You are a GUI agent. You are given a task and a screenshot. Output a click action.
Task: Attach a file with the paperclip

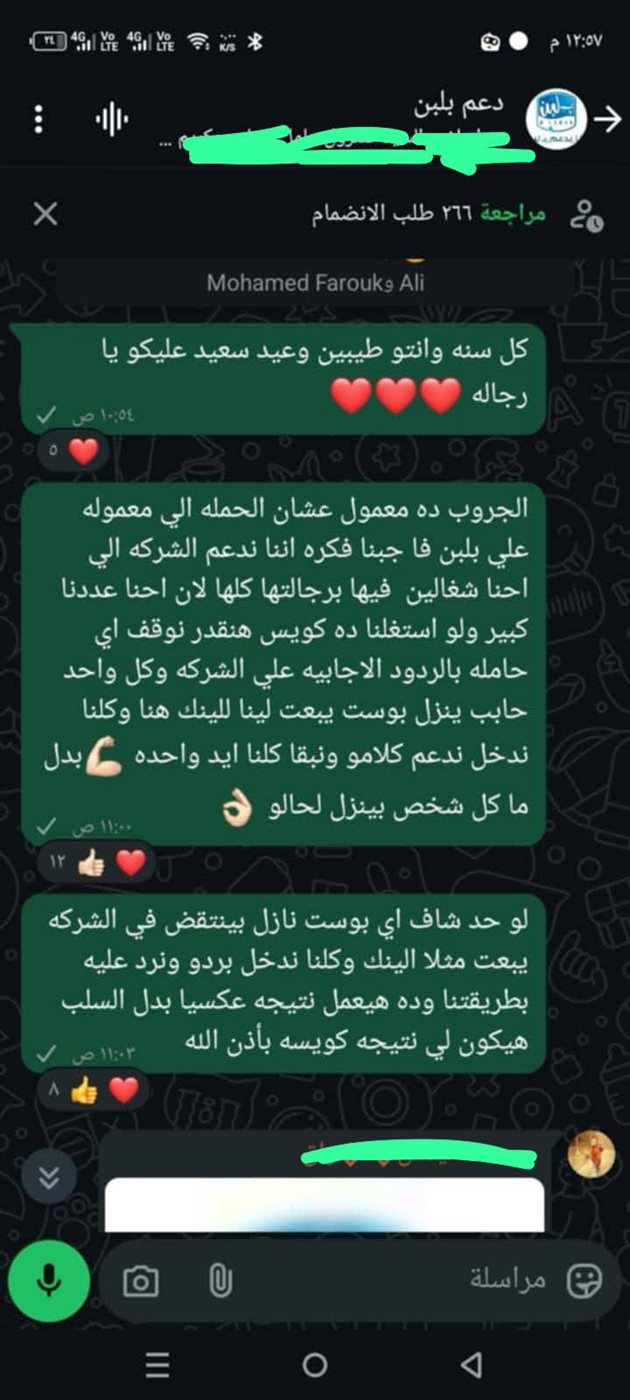point(220,1281)
